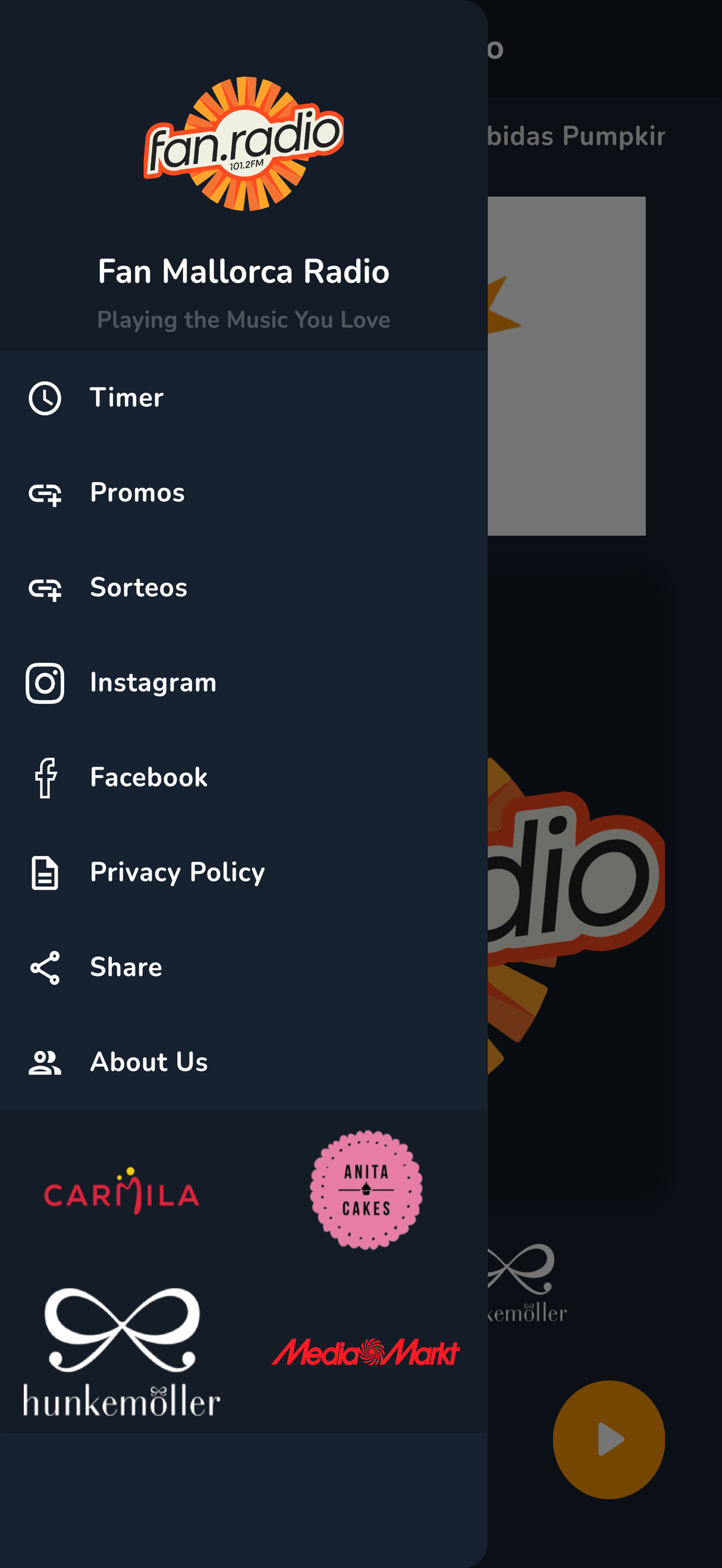Share the app

(x=243, y=968)
